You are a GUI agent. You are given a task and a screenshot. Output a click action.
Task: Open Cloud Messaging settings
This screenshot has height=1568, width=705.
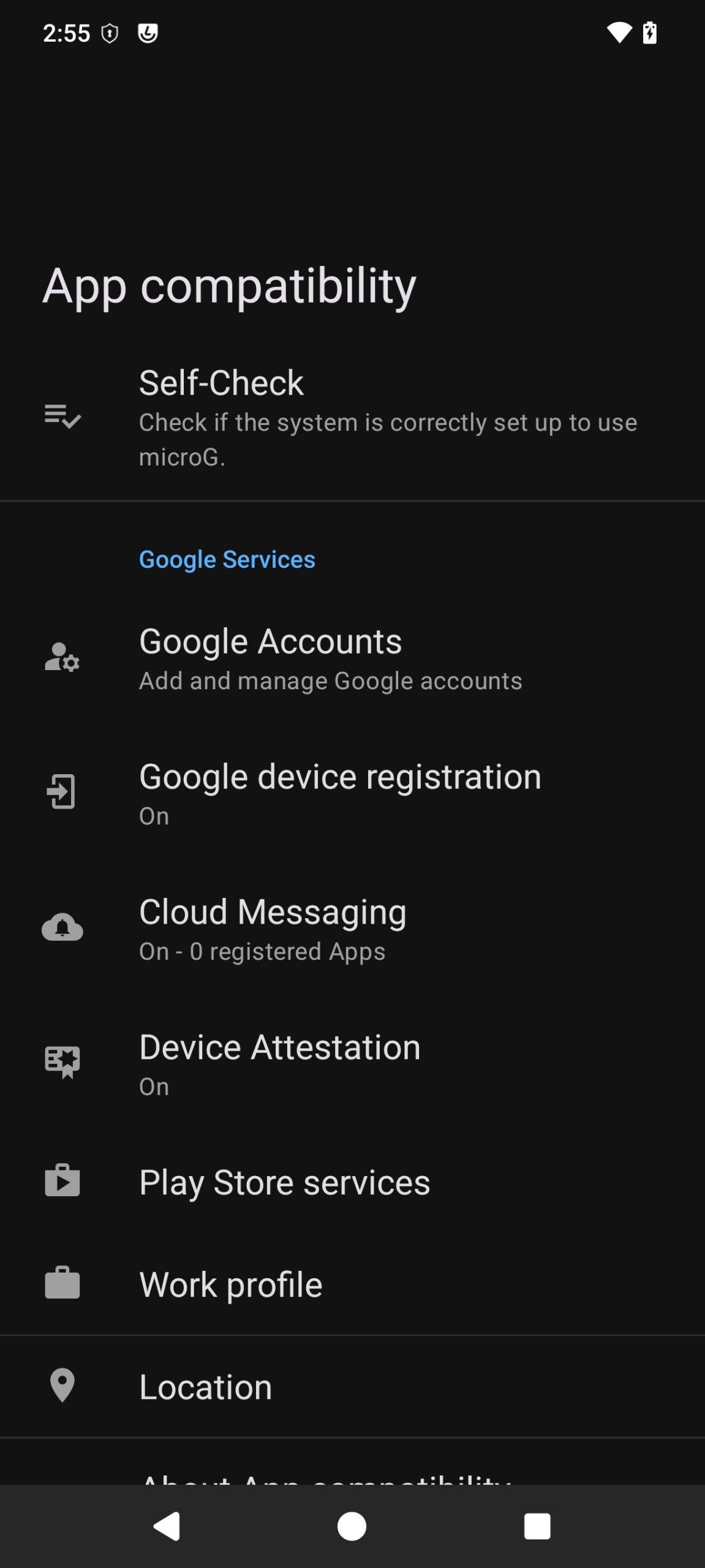point(352,929)
